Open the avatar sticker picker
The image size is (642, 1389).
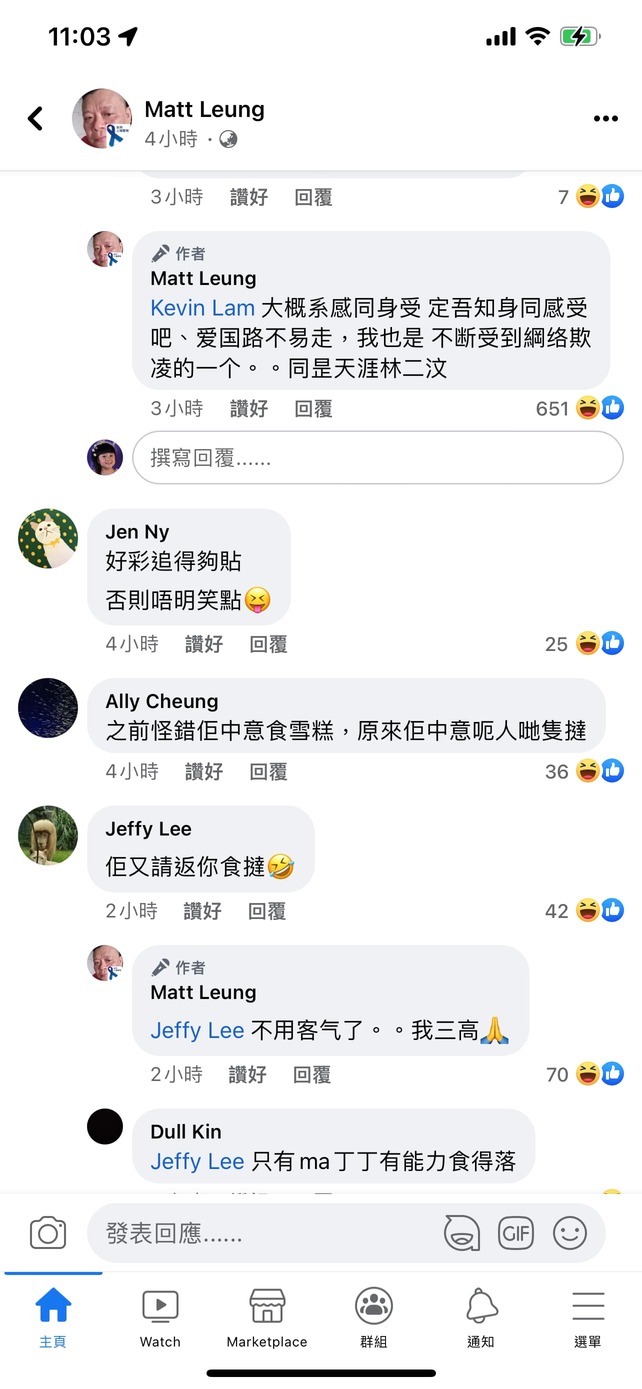point(461,1233)
